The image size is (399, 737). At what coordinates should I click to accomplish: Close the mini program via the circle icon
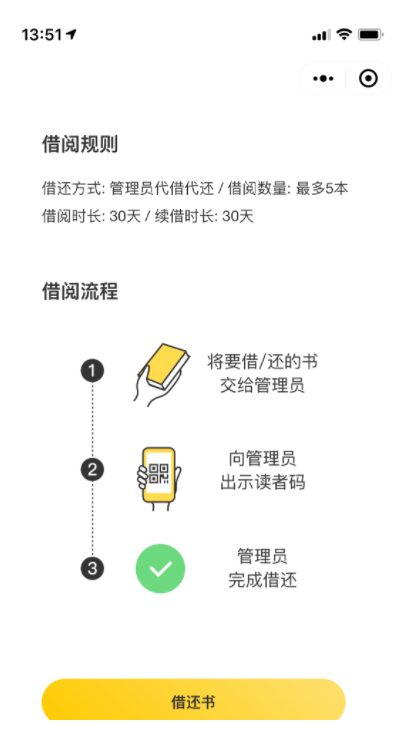pyautogui.click(x=368, y=78)
